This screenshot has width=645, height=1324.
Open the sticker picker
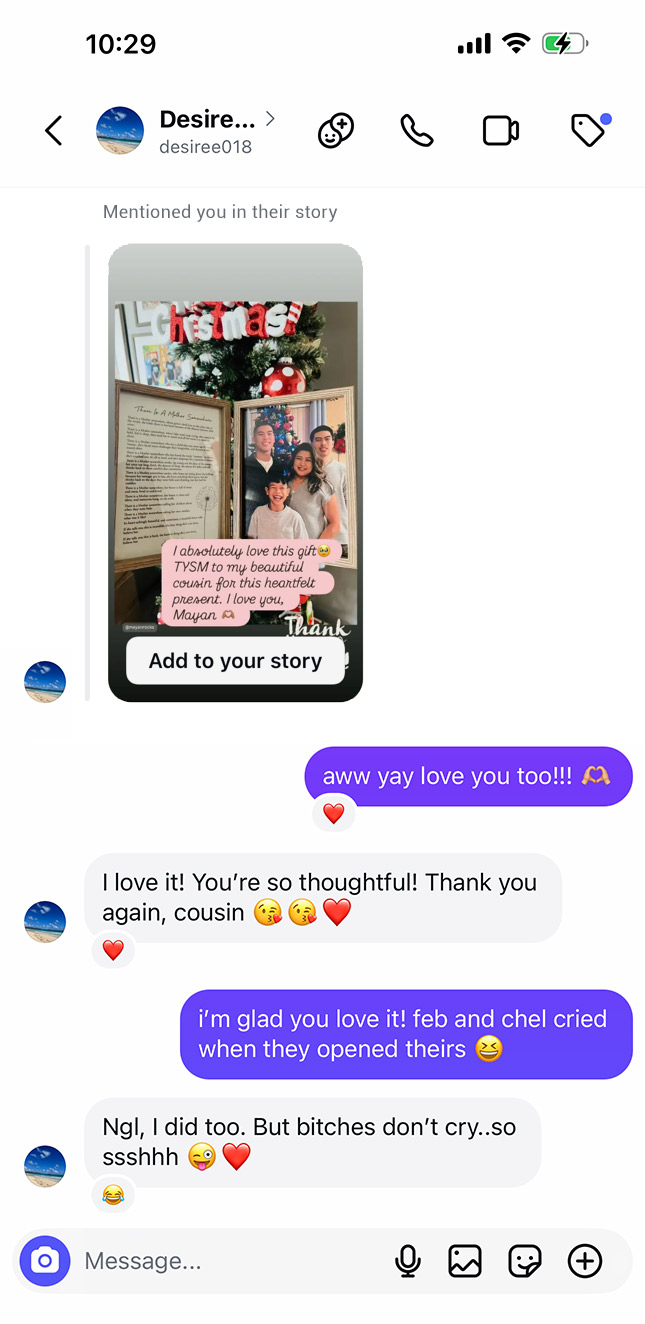point(525,1261)
